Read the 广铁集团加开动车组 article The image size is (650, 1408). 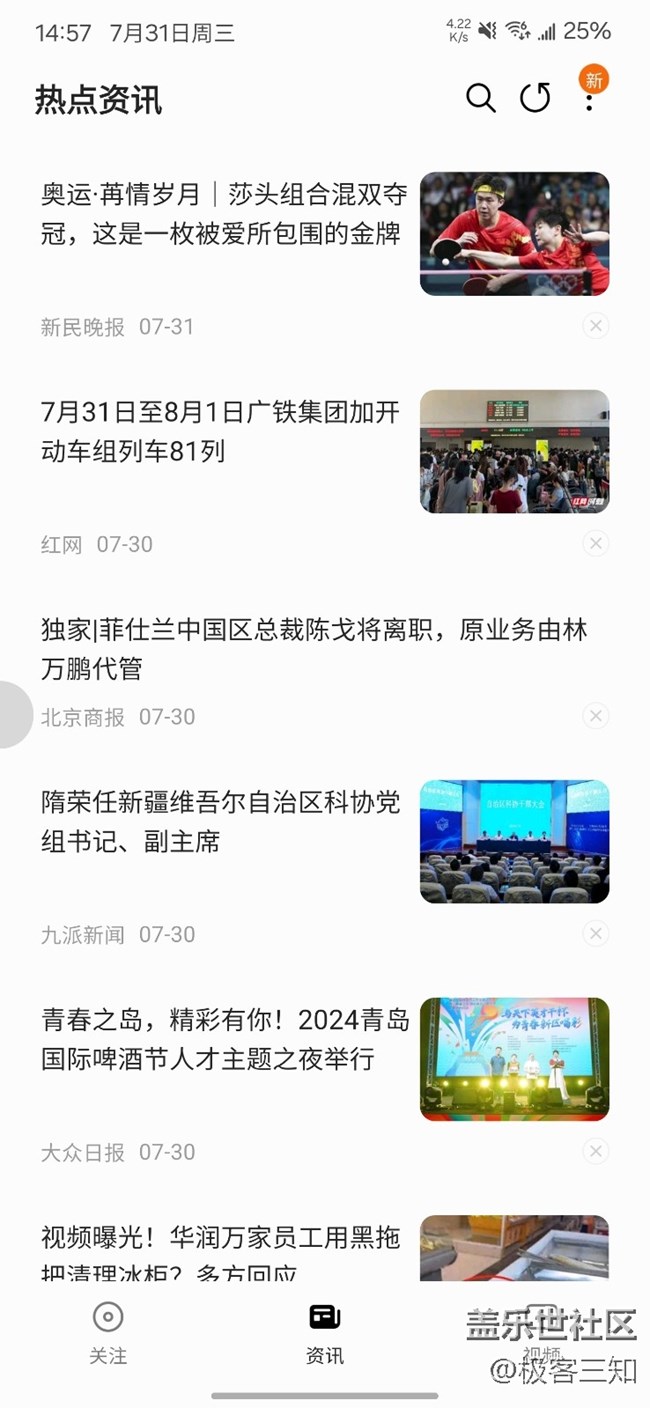(x=221, y=432)
